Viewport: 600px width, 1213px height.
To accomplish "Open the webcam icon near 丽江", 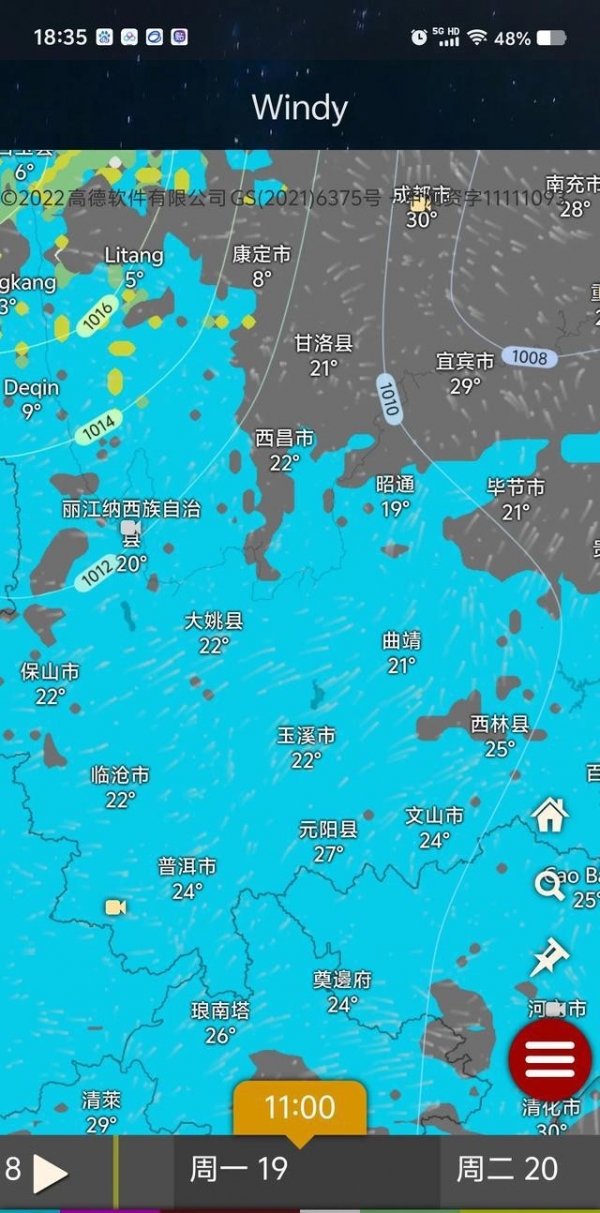I will coord(130,527).
